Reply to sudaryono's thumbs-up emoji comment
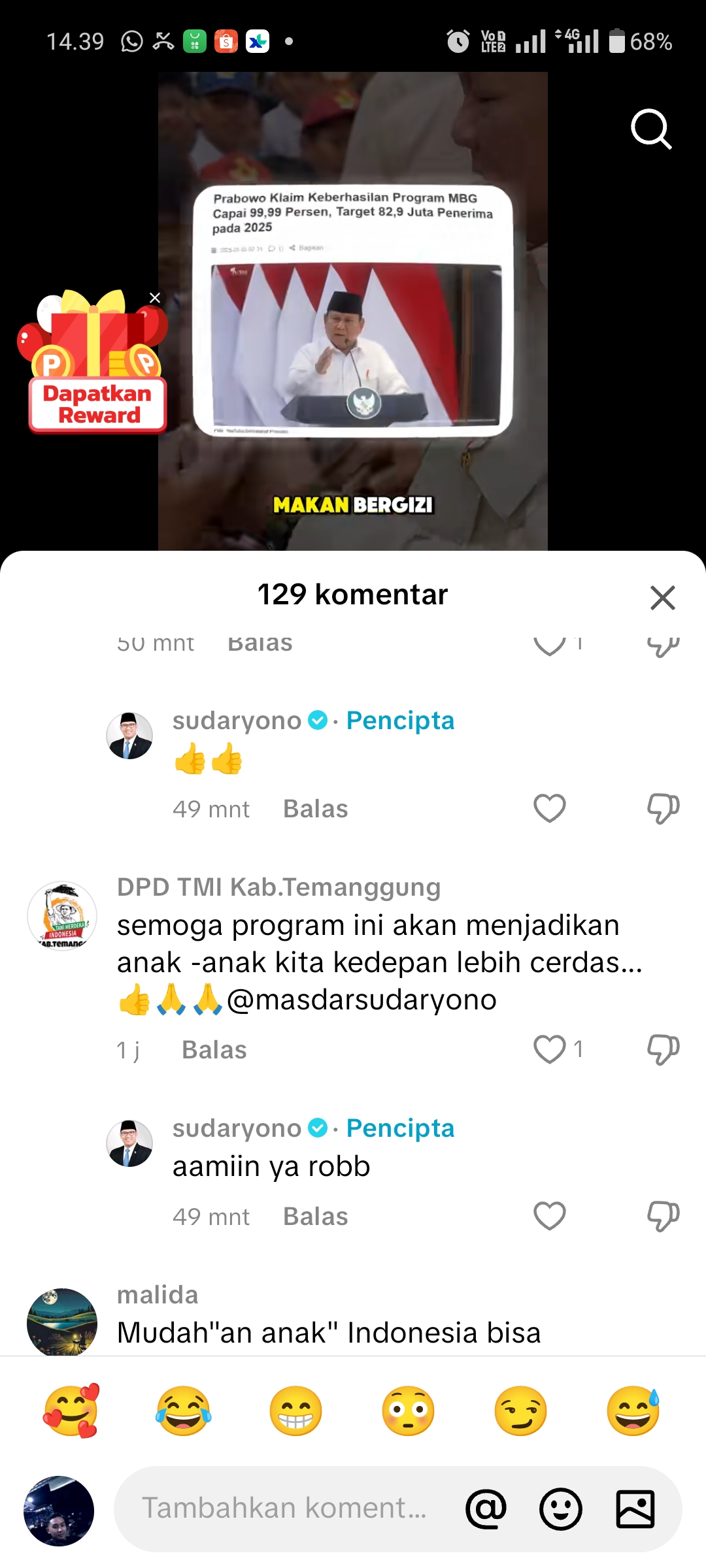706x1568 pixels. pyautogui.click(x=315, y=809)
